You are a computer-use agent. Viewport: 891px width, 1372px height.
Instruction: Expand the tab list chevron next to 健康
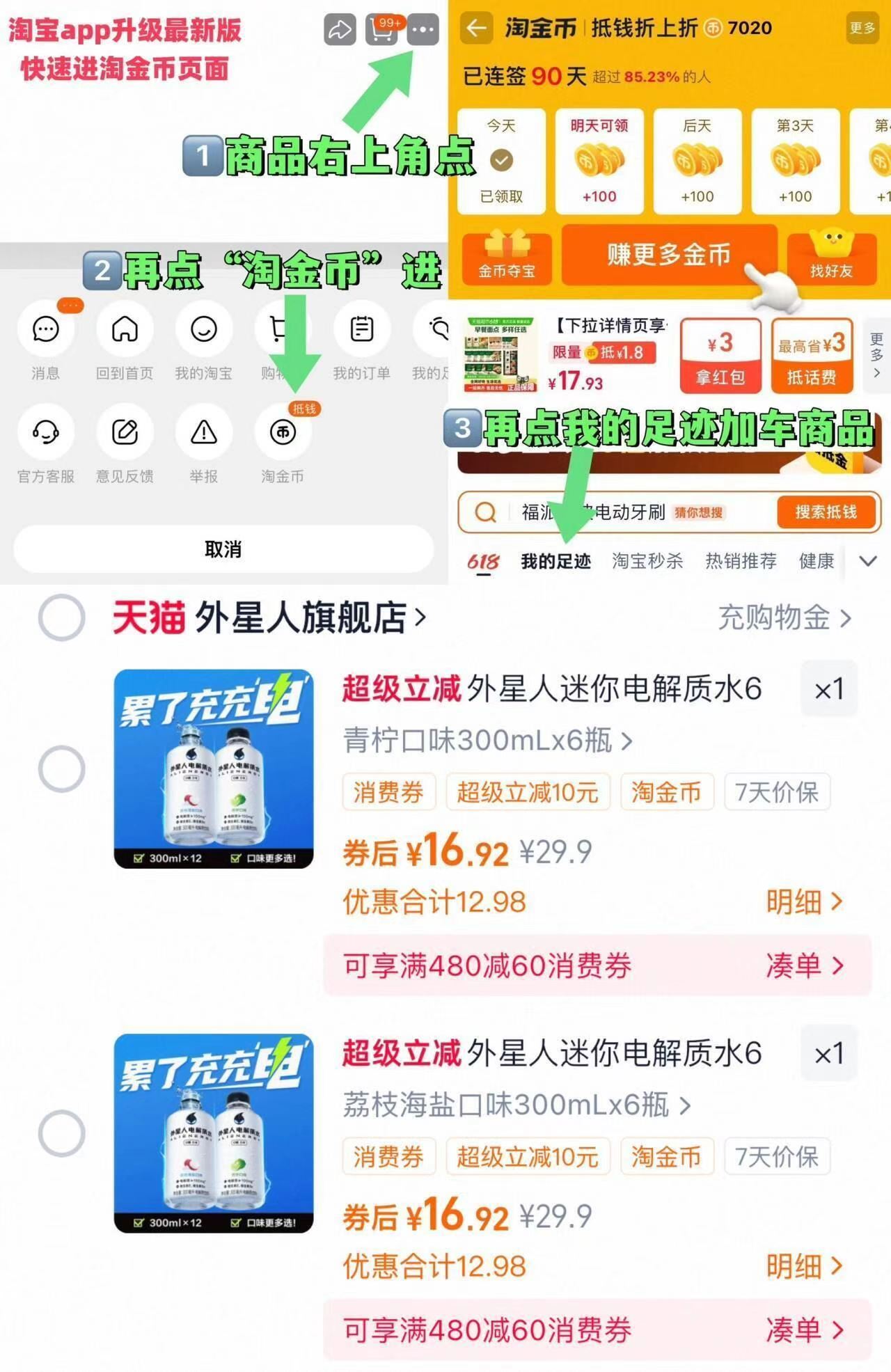pyautogui.click(x=867, y=560)
